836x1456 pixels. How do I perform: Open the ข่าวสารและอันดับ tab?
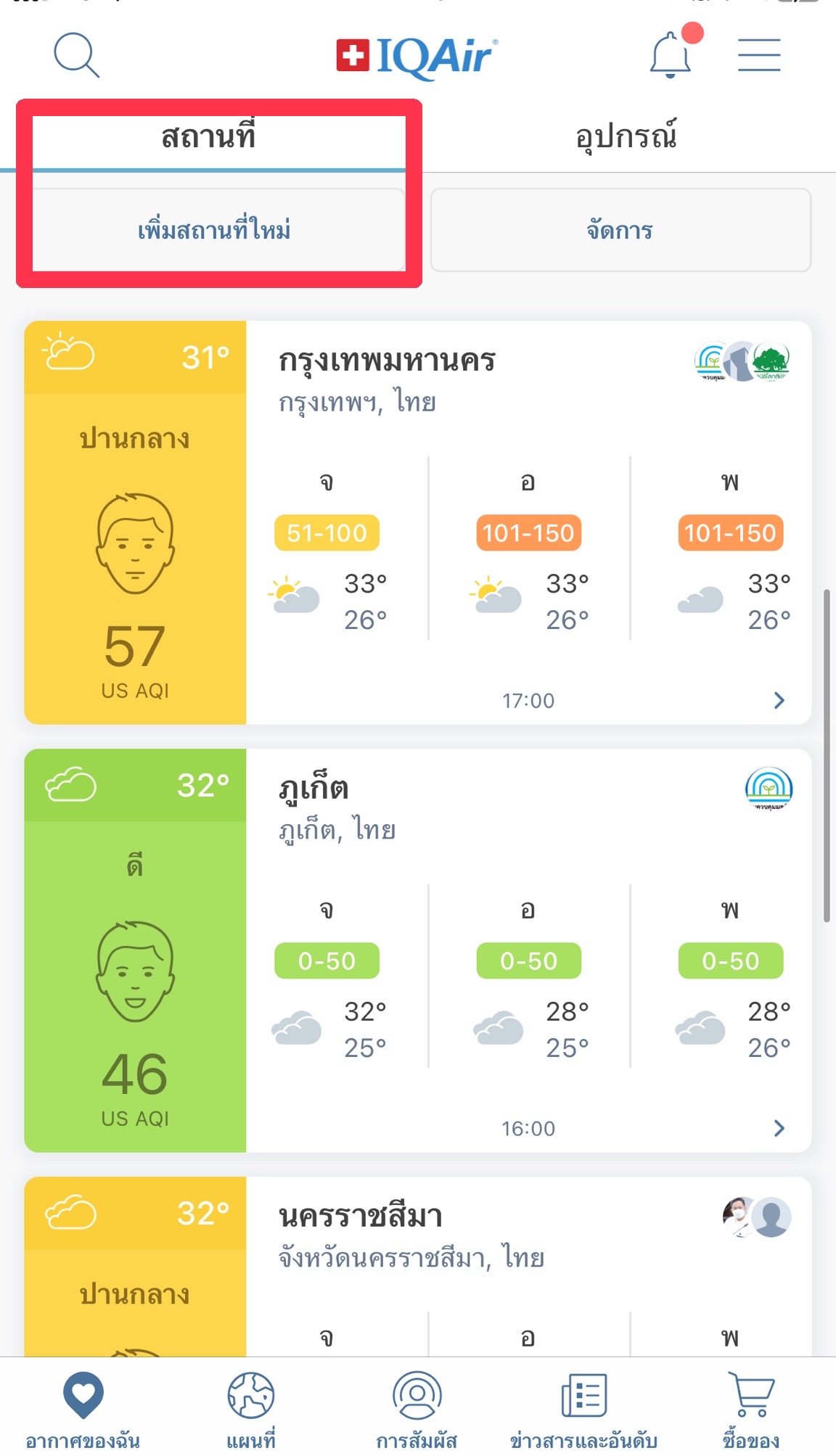[x=583, y=1407]
